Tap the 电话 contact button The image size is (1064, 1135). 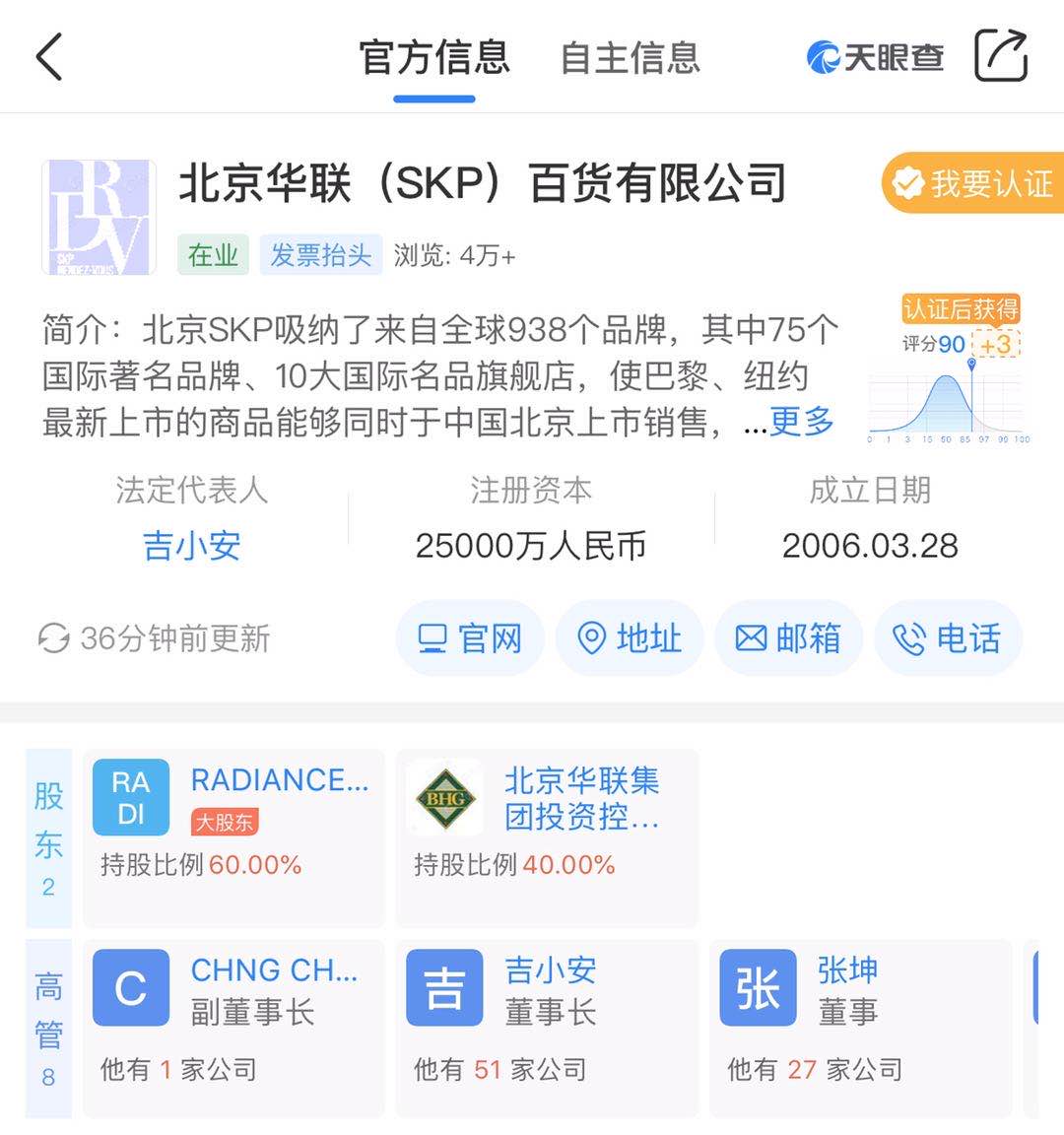[947, 638]
